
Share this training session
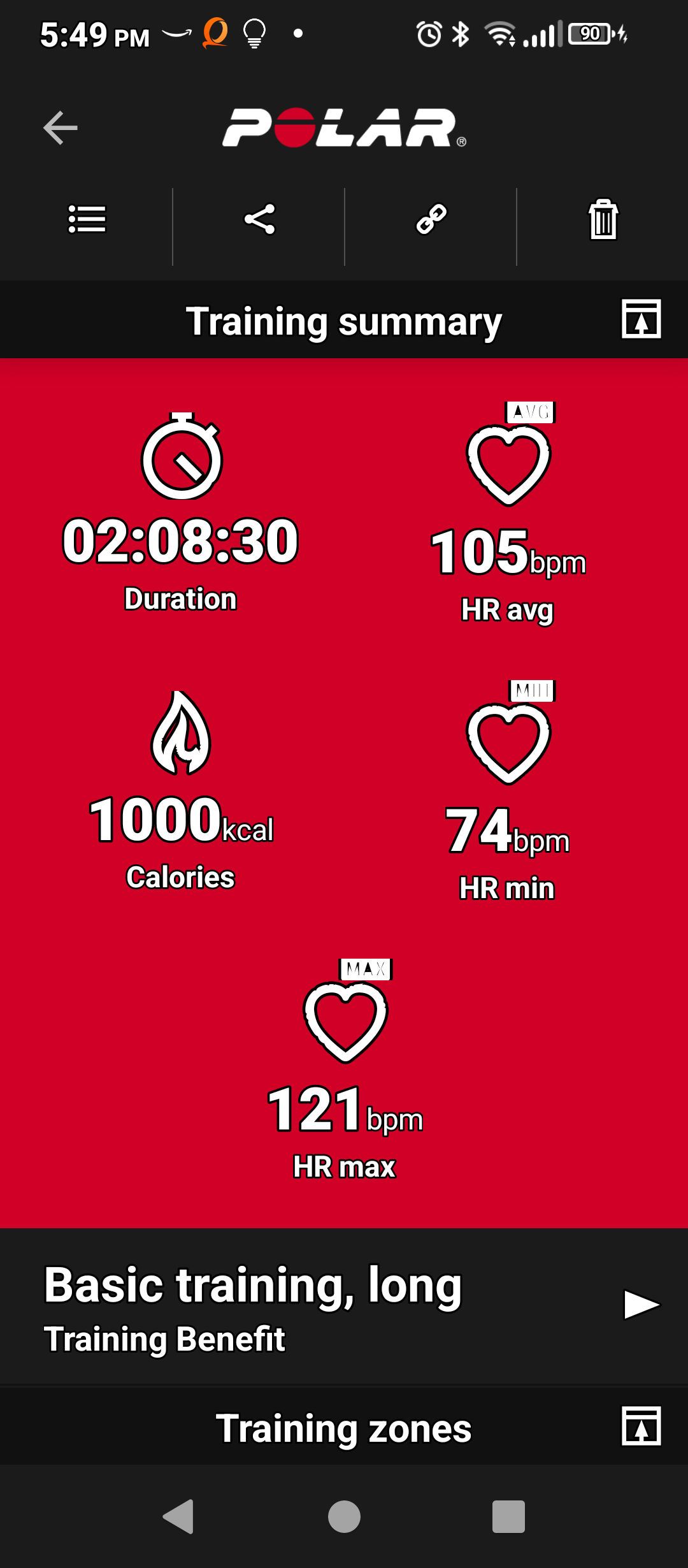[x=259, y=220]
